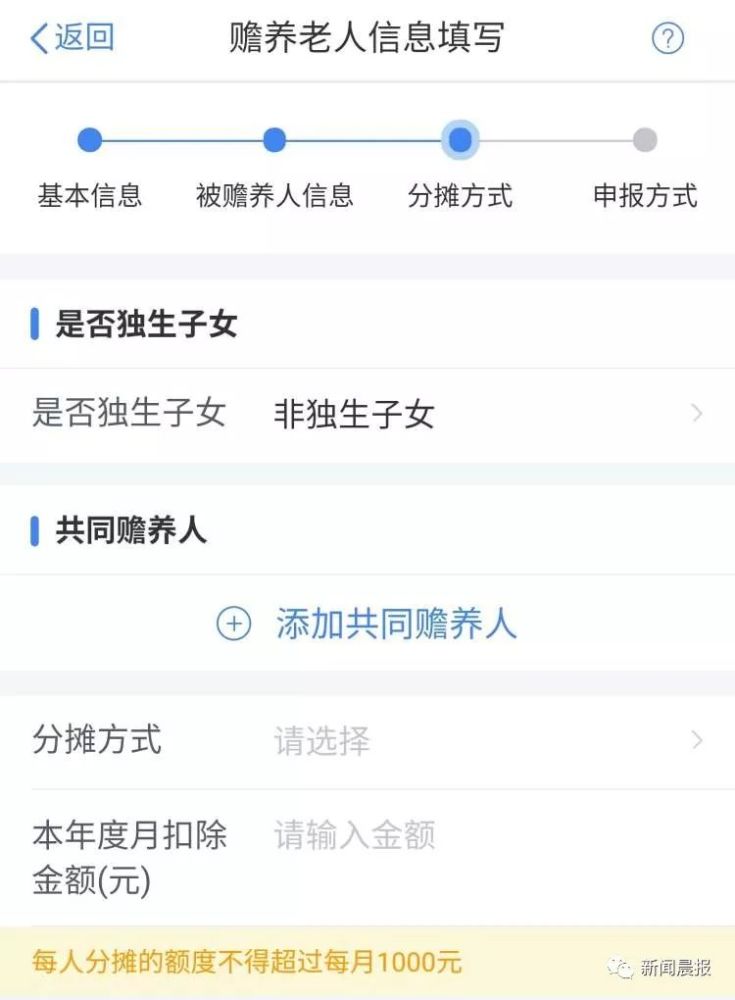Open the question mark help icon

point(666,37)
